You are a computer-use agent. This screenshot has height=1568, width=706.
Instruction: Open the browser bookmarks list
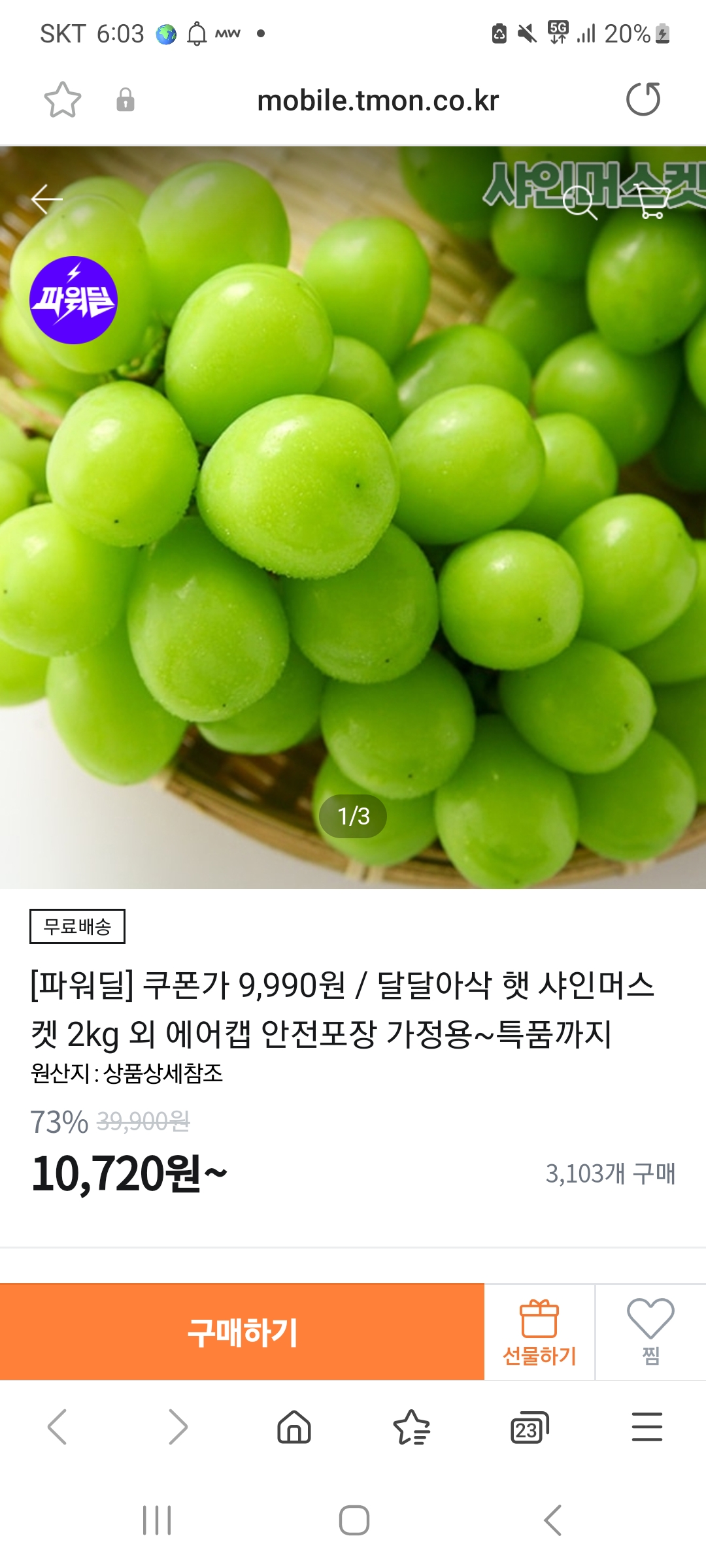coord(412,1427)
